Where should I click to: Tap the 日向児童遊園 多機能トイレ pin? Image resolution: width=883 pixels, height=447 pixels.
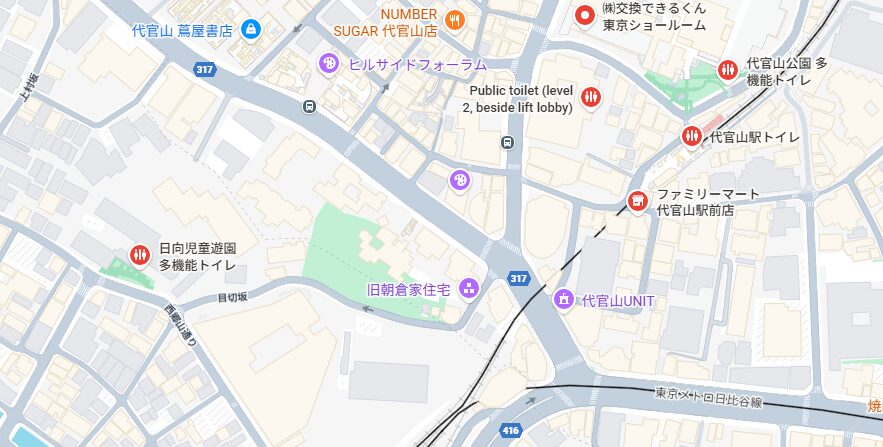pyautogui.click(x=139, y=256)
